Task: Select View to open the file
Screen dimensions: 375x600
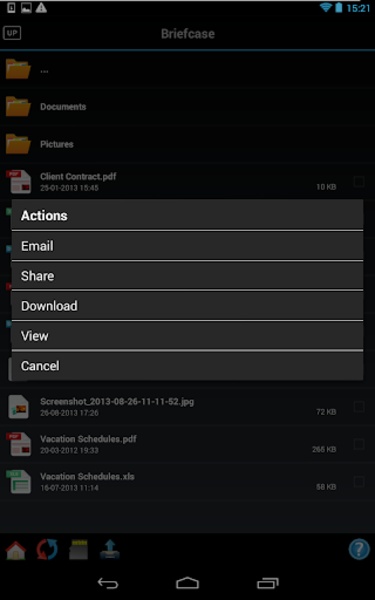Action: [187, 336]
